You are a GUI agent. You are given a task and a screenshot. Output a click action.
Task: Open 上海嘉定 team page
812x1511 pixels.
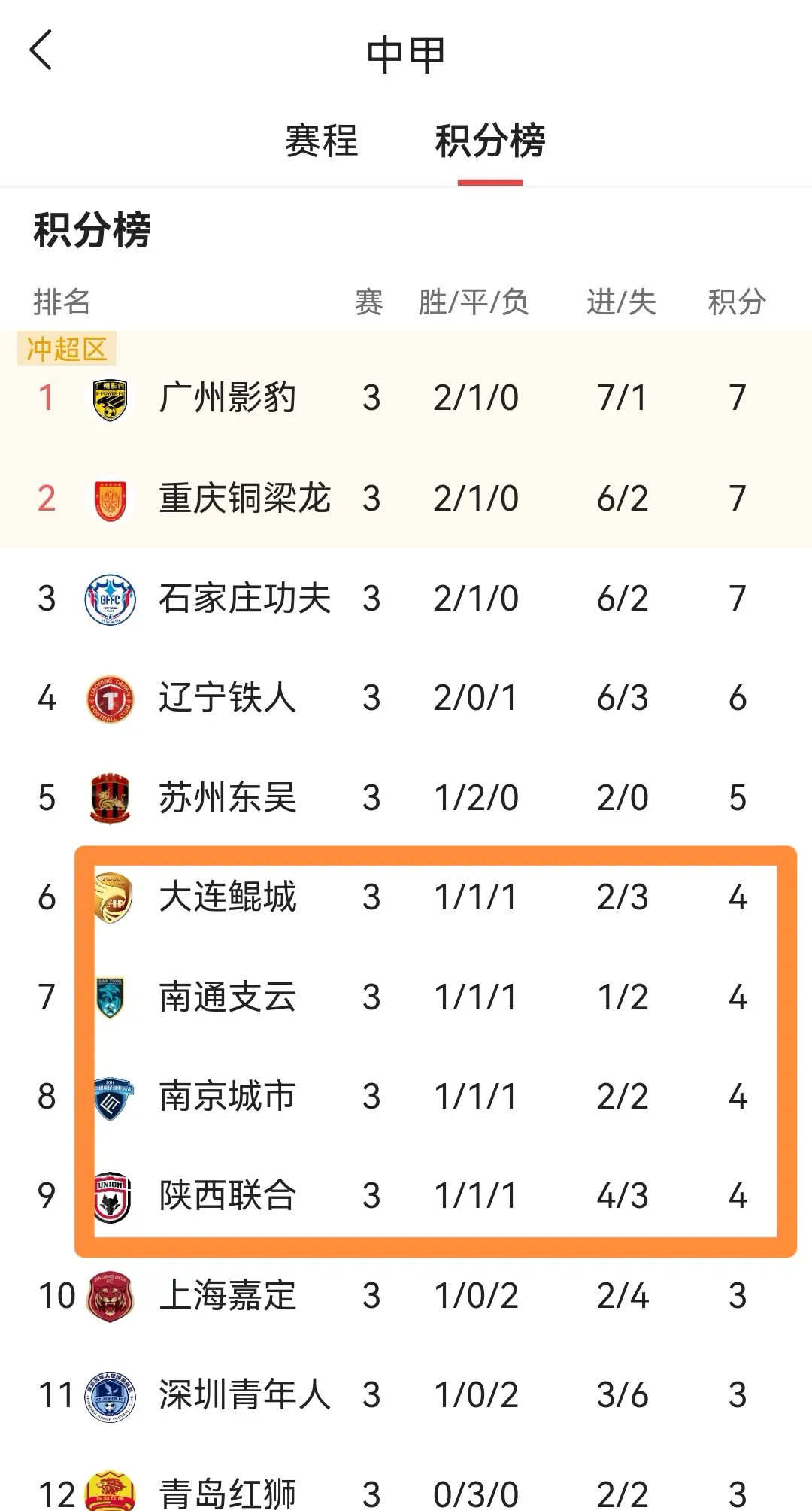tap(227, 1295)
